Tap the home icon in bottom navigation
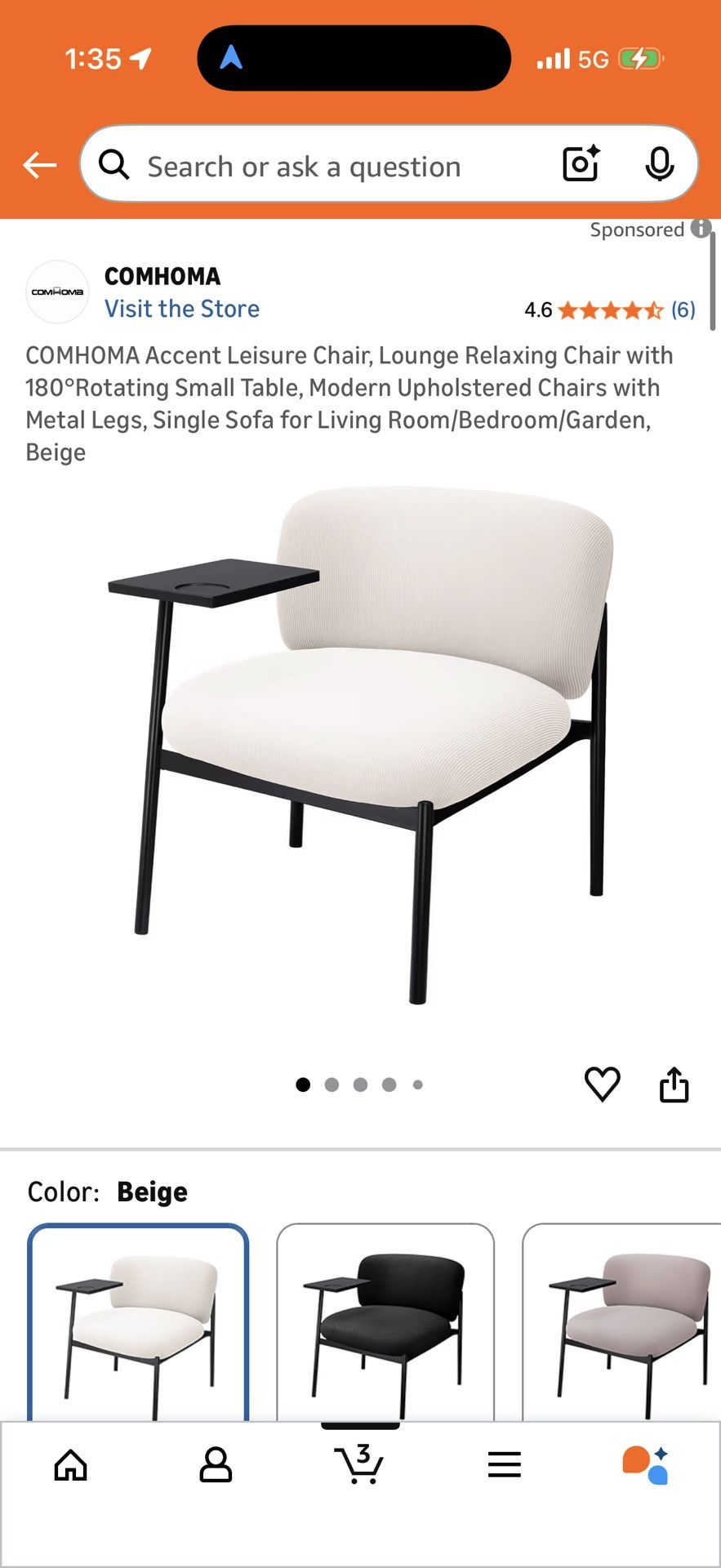 tap(72, 1464)
